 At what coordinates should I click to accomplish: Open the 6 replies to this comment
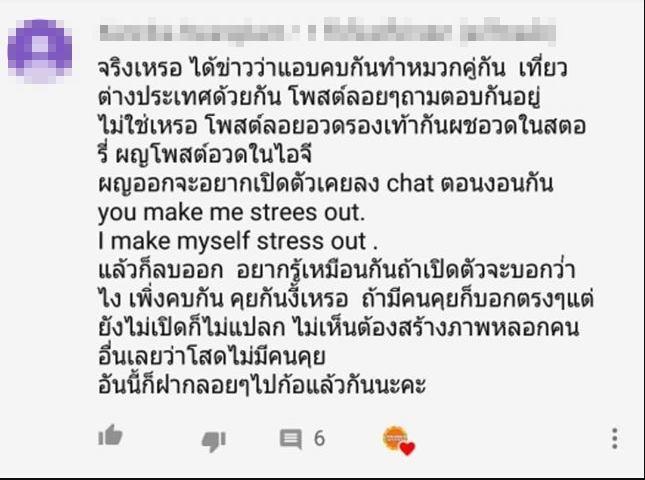[302, 438]
